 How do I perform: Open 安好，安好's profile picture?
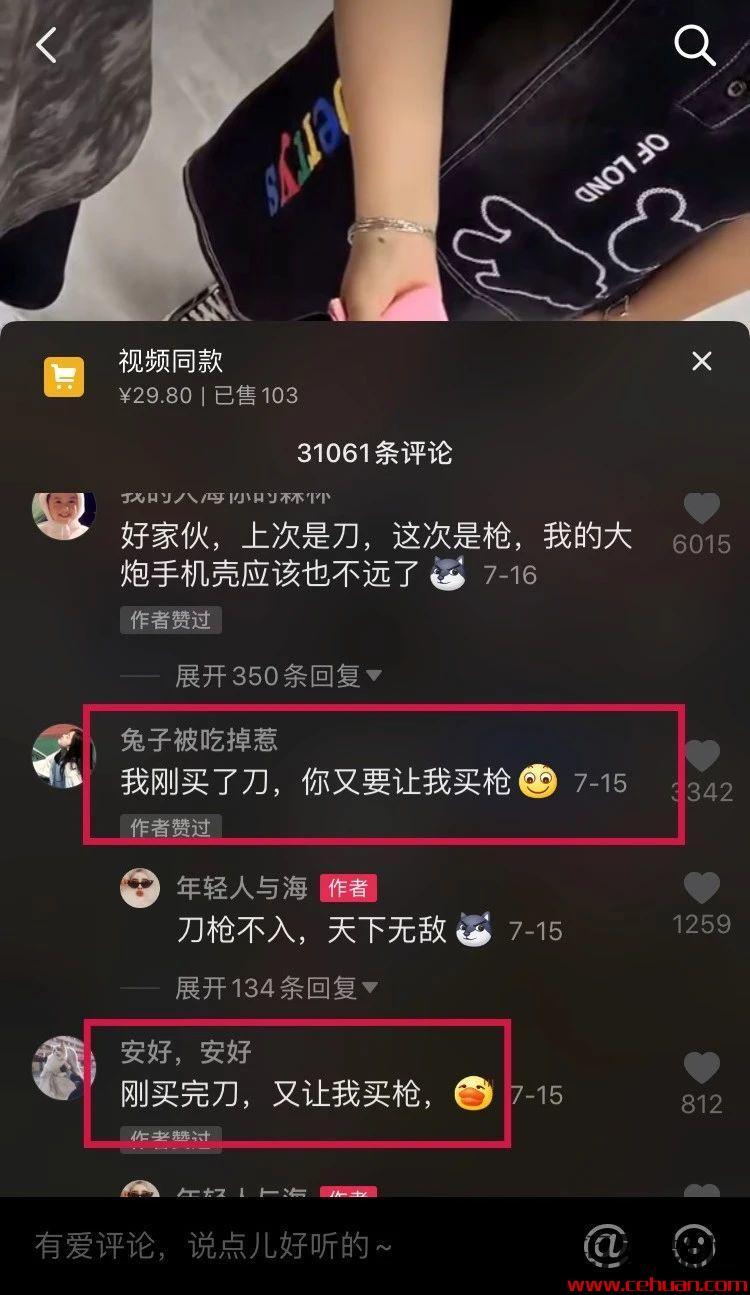[63, 1068]
